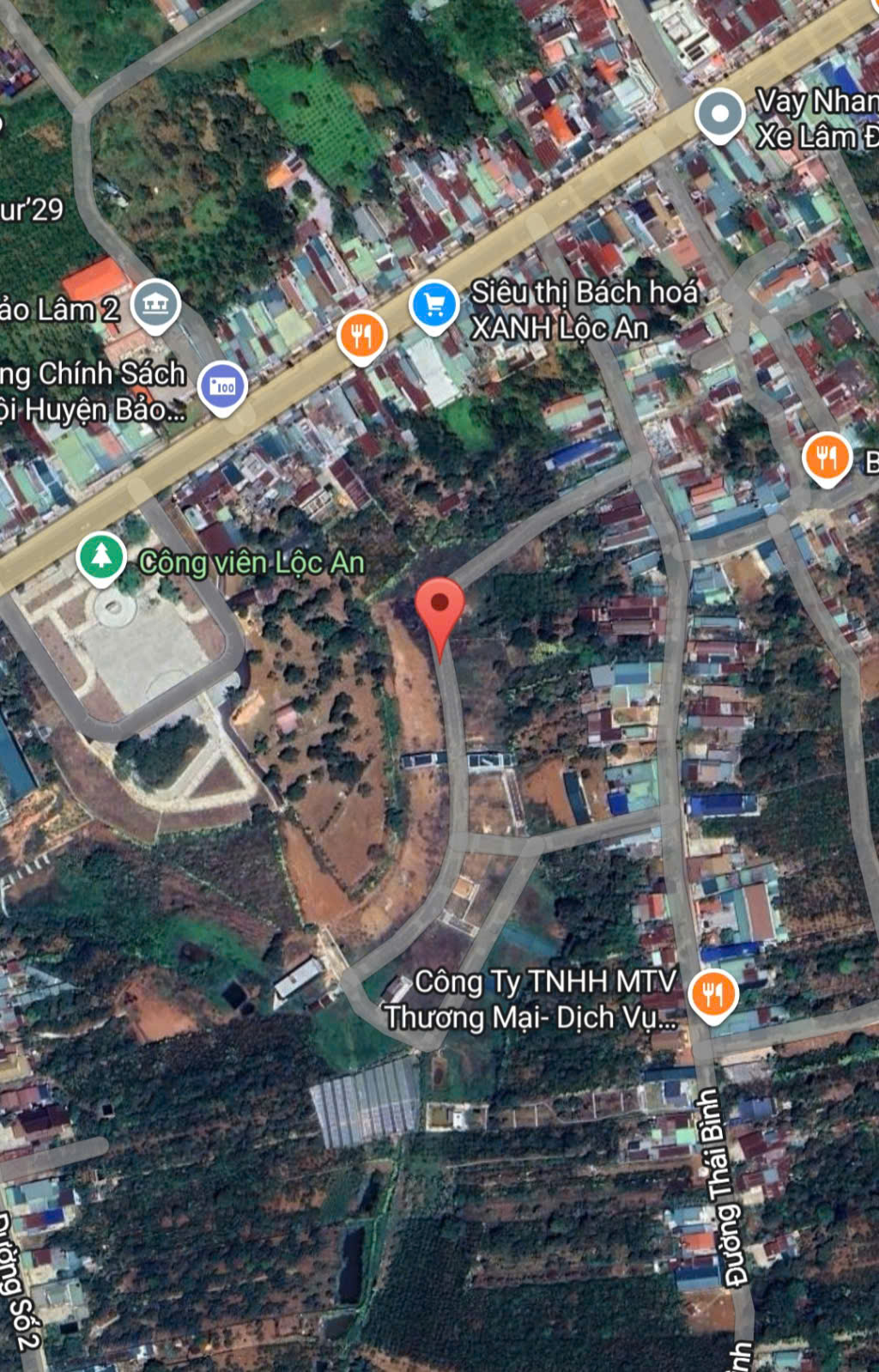Open the Công viên Lộc An park marker
879x1372 pixels.
pos(101,556)
